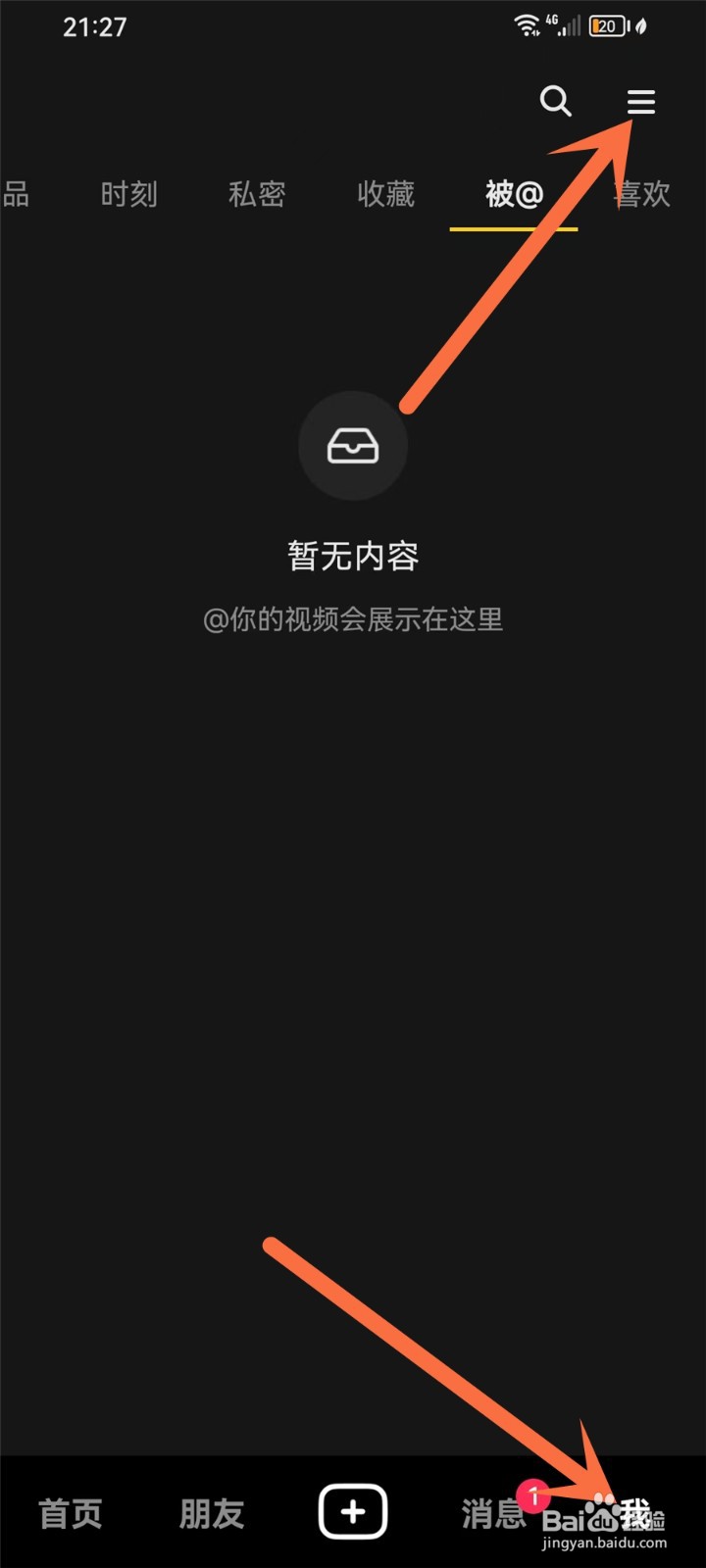Image resolution: width=706 pixels, height=1568 pixels.
Task: Switch to the 收藏 favorites tab
Action: (x=385, y=194)
